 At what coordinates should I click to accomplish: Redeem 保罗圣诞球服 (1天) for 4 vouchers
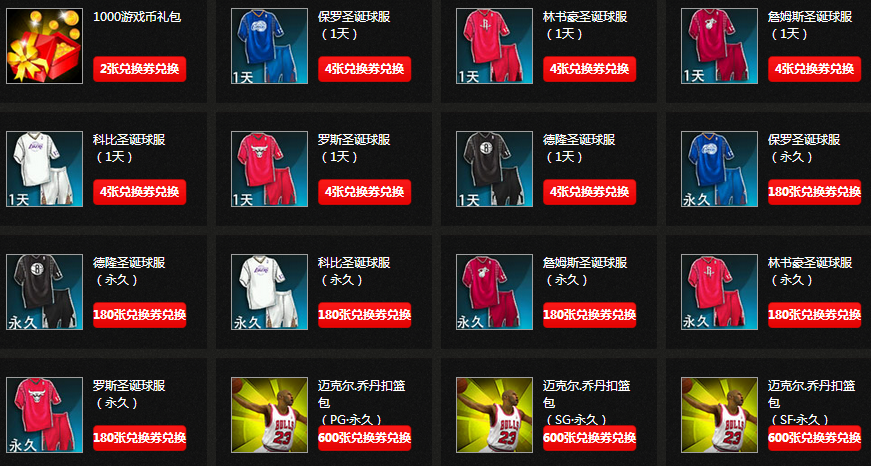click(x=364, y=69)
